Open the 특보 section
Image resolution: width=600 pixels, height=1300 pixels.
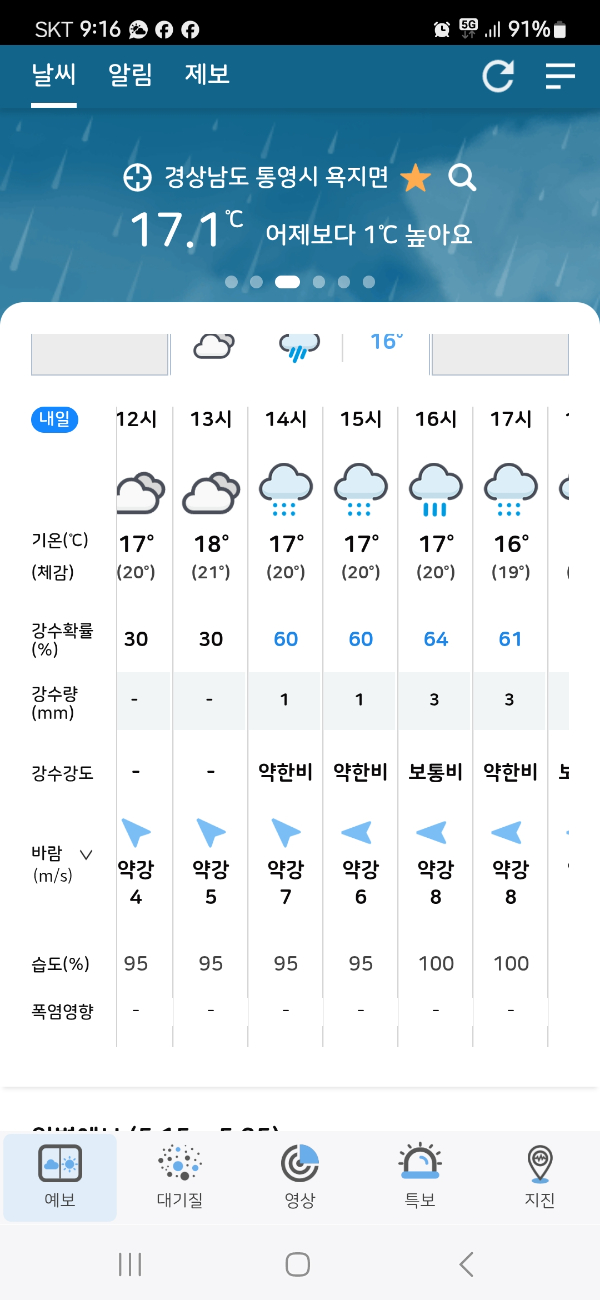(420, 1178)
